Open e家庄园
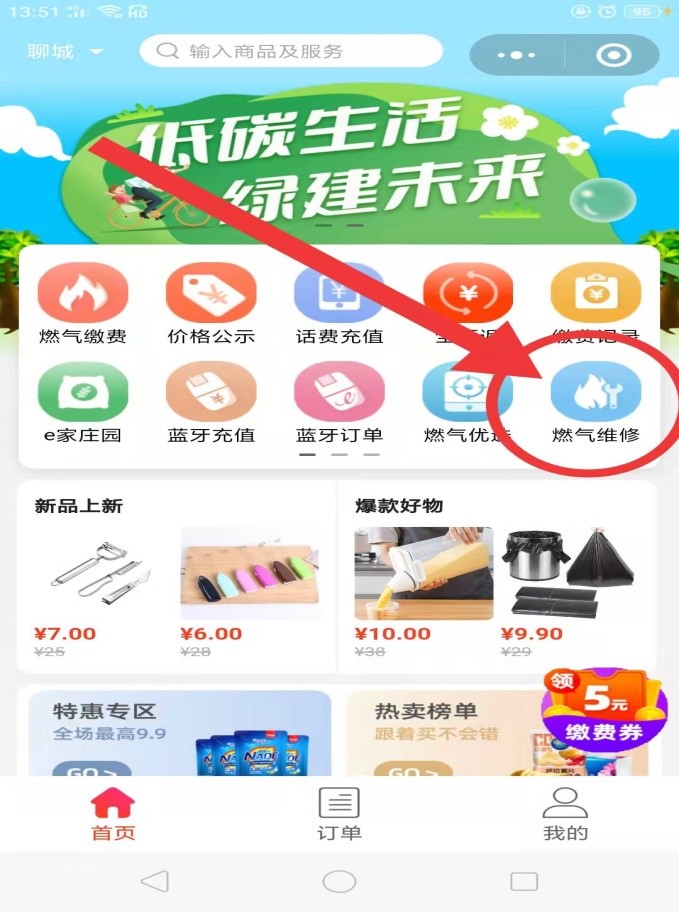 [83, 401]
